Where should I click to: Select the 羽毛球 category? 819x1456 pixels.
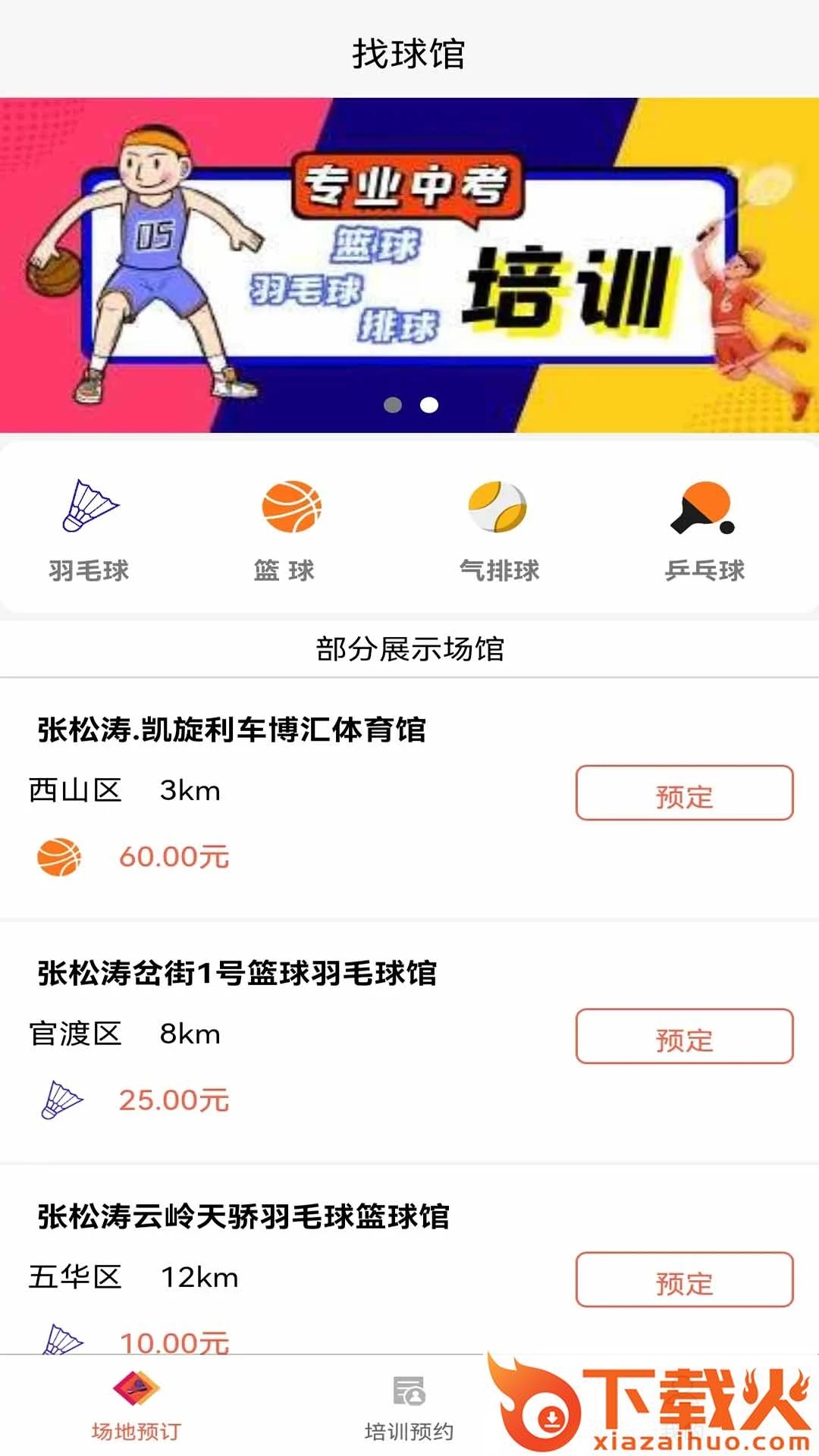point(89,529)
